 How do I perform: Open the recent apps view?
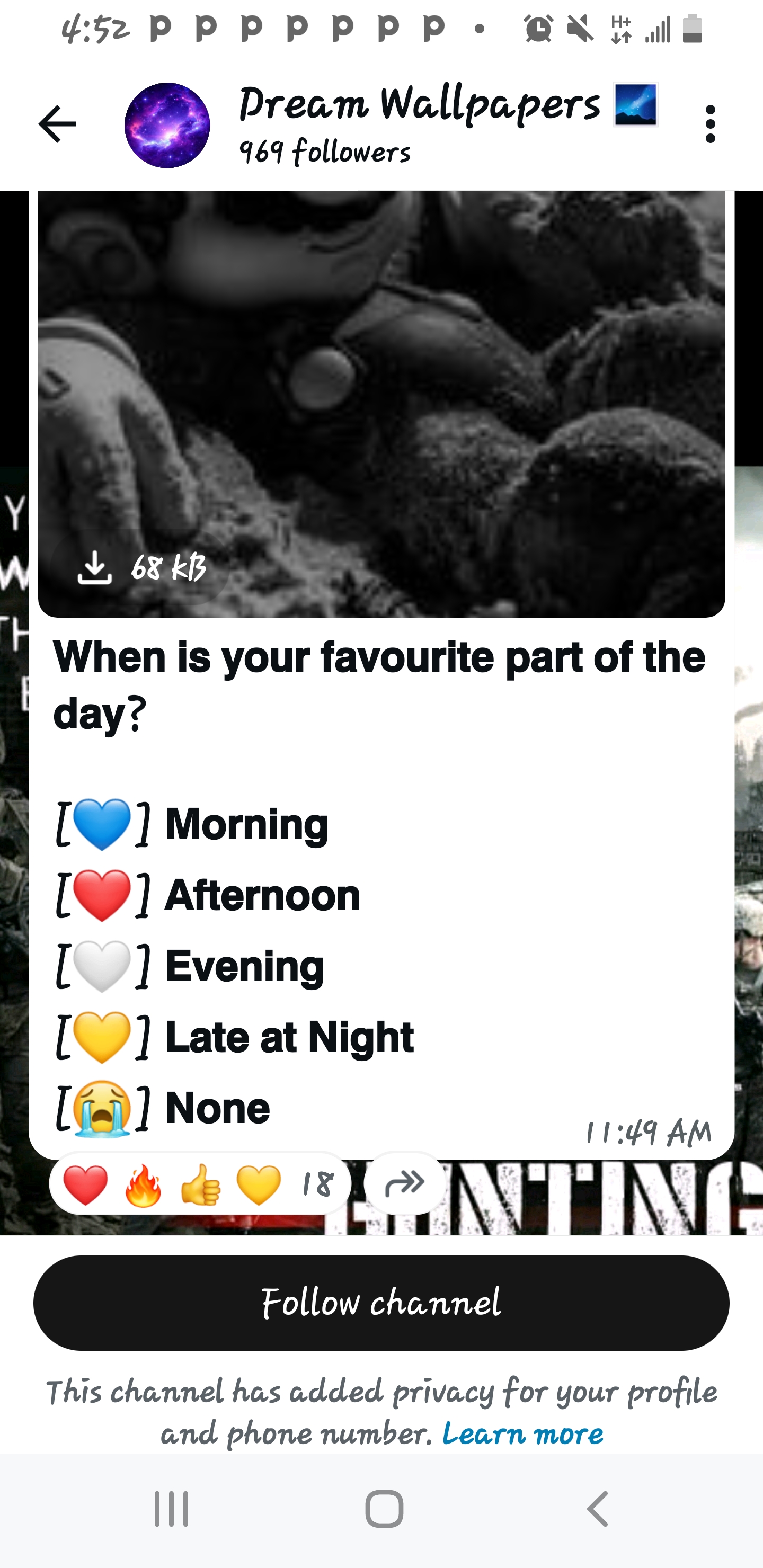click(x=171, y=1509)
